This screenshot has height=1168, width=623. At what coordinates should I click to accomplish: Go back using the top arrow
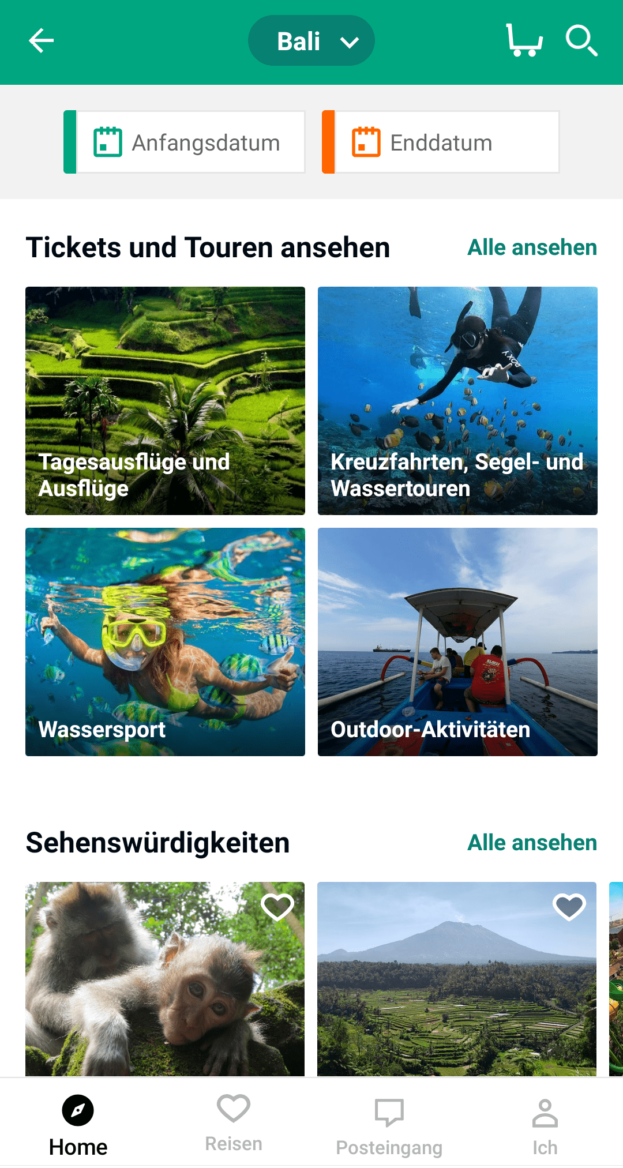click(41, 41)
